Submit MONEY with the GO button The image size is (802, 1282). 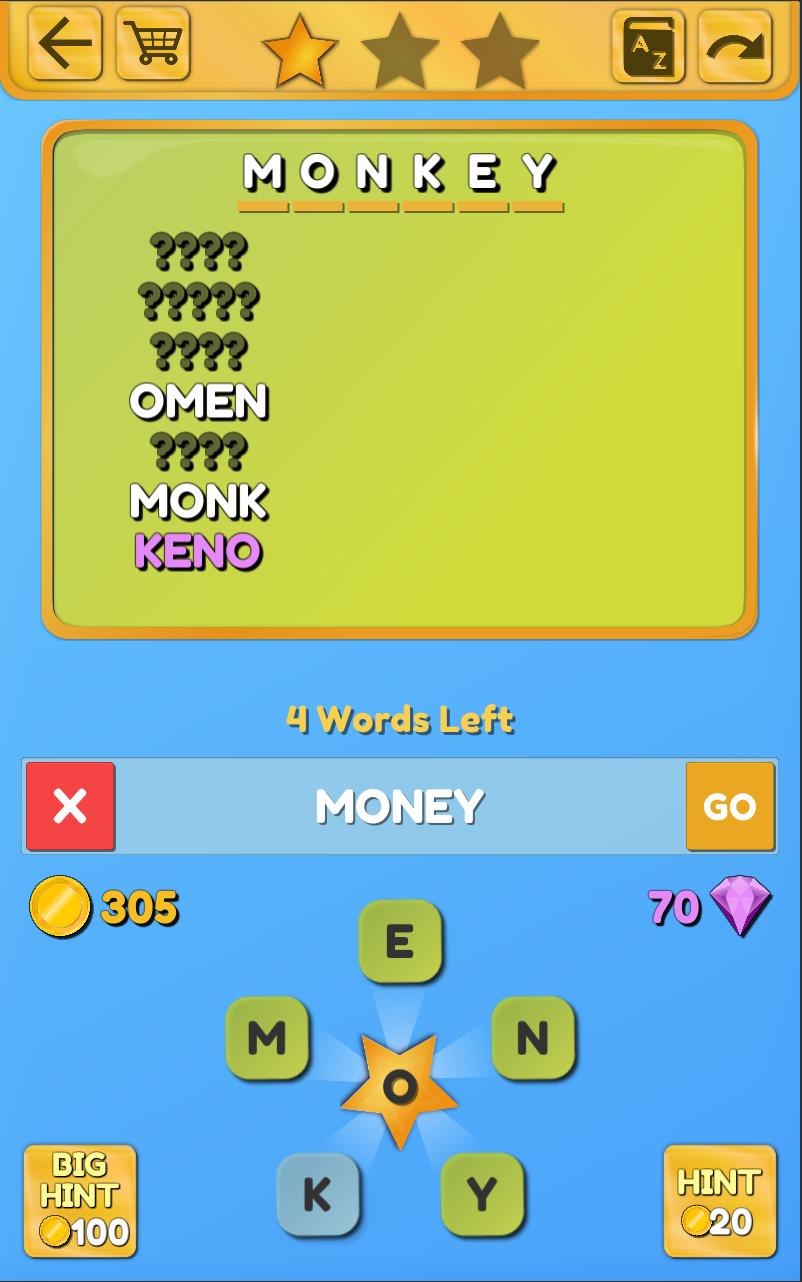[731, 807]
